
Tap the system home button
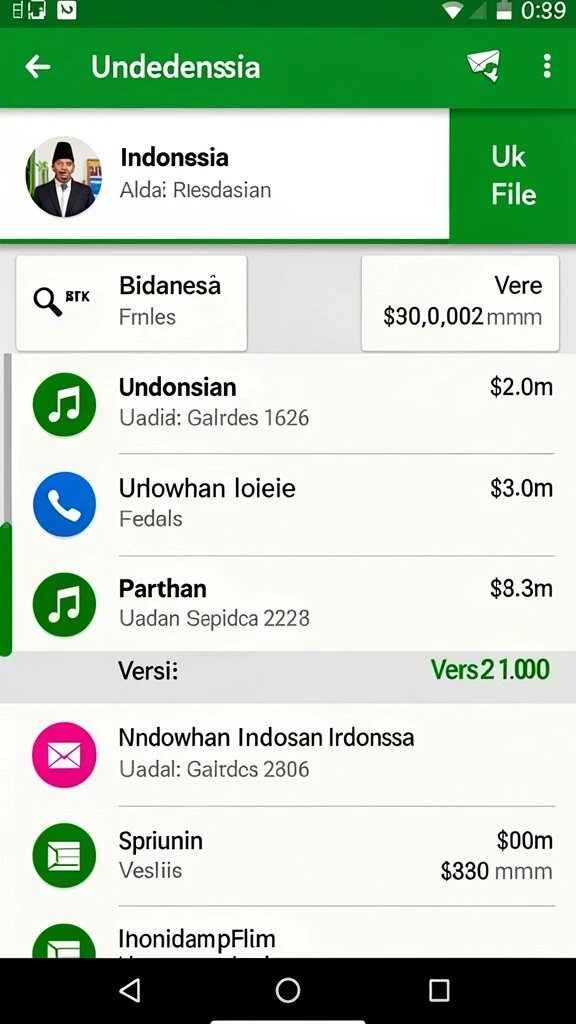coord(287,990)
